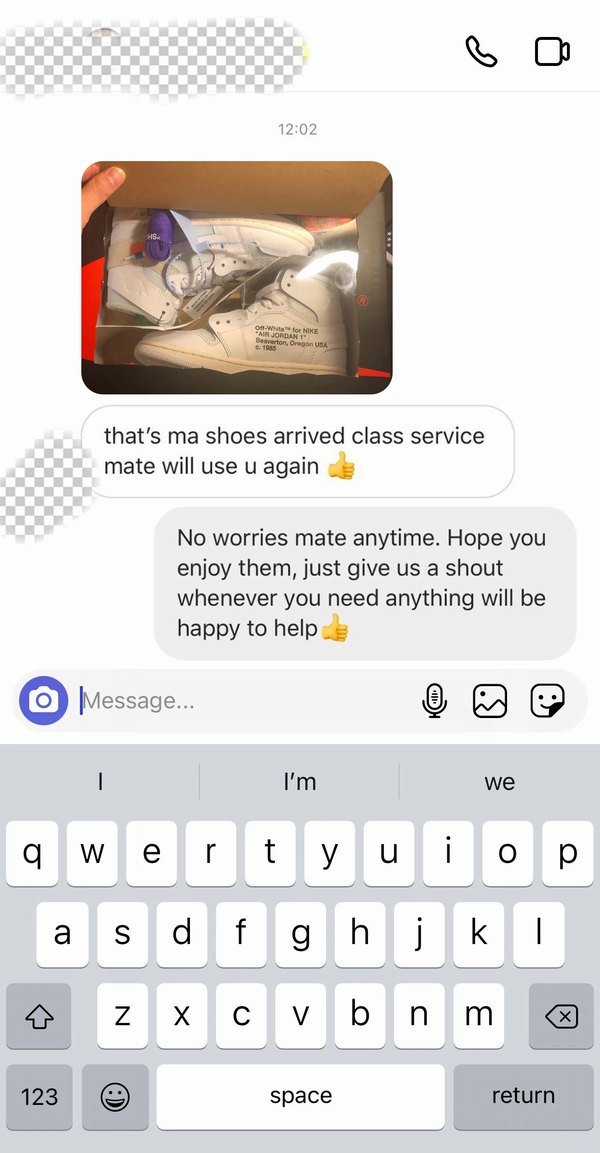This screenshot has width=600, height=1153.
Task: Open the emoji keyboard
Action: point(115,1097)
